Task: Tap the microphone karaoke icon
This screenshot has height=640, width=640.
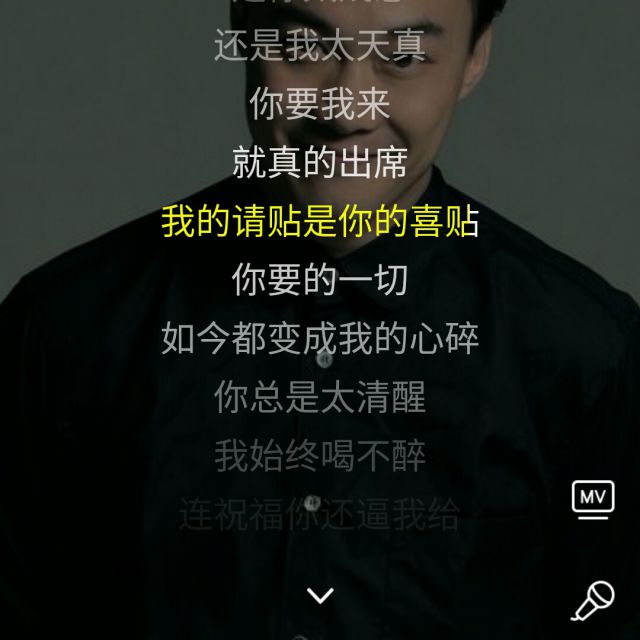Action: [x=593, y=600]
